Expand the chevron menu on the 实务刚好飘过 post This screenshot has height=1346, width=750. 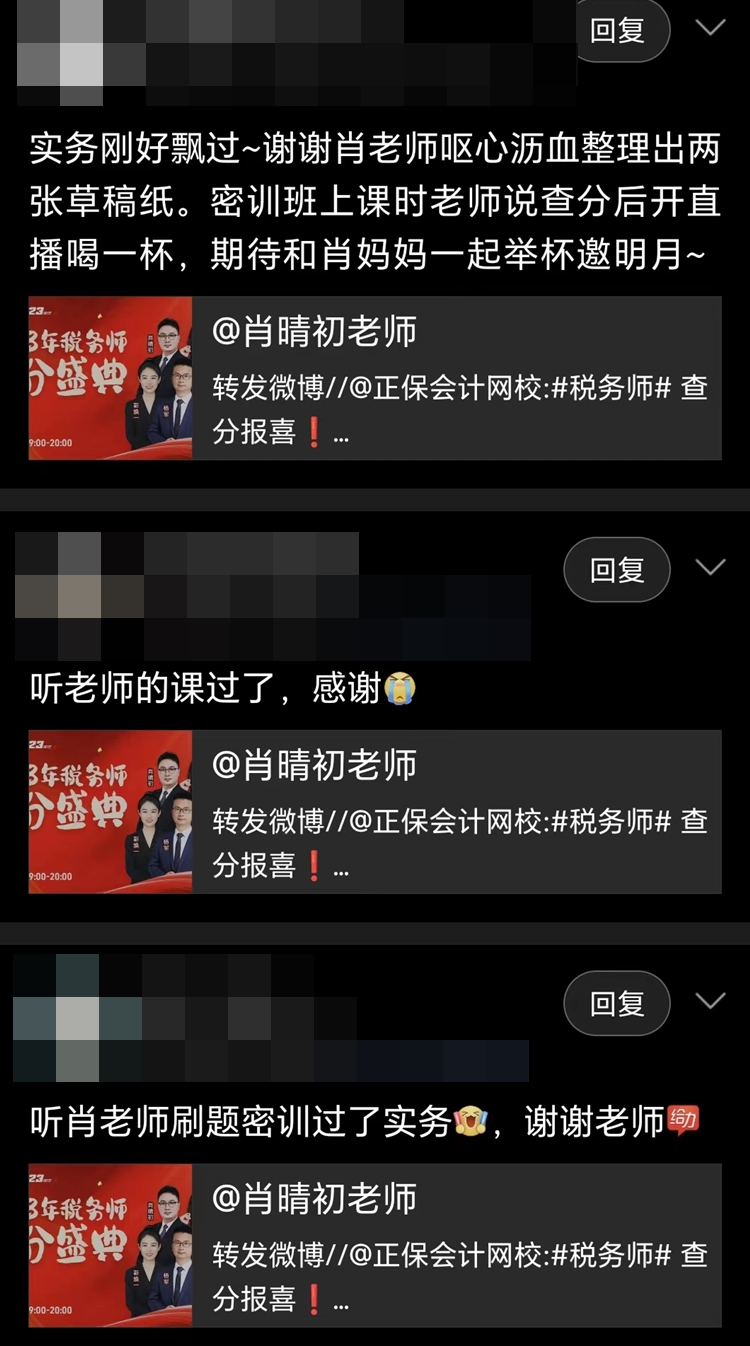pos(710,28)
